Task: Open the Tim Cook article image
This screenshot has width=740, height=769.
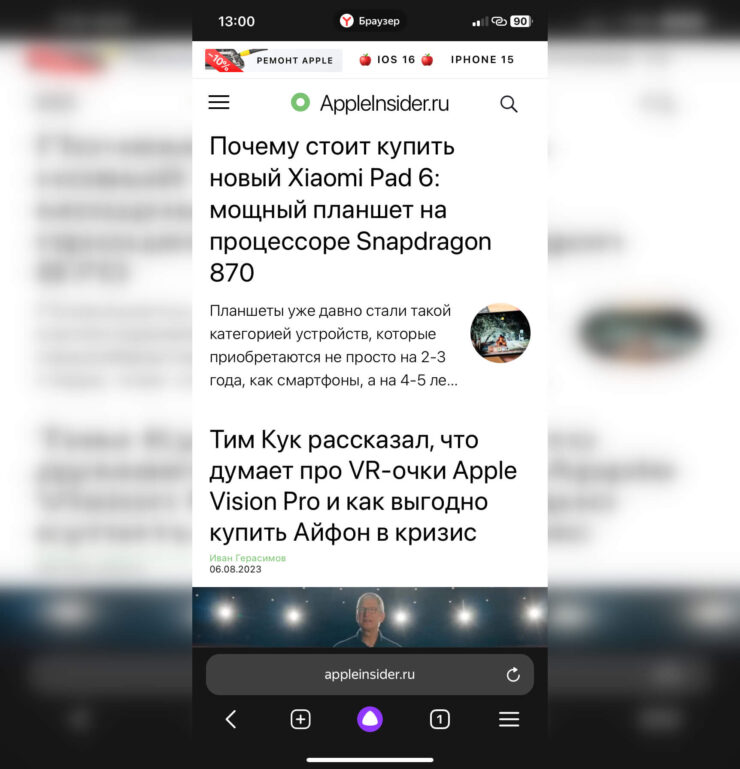Action: pyautogui.click(x=369, y=616)
